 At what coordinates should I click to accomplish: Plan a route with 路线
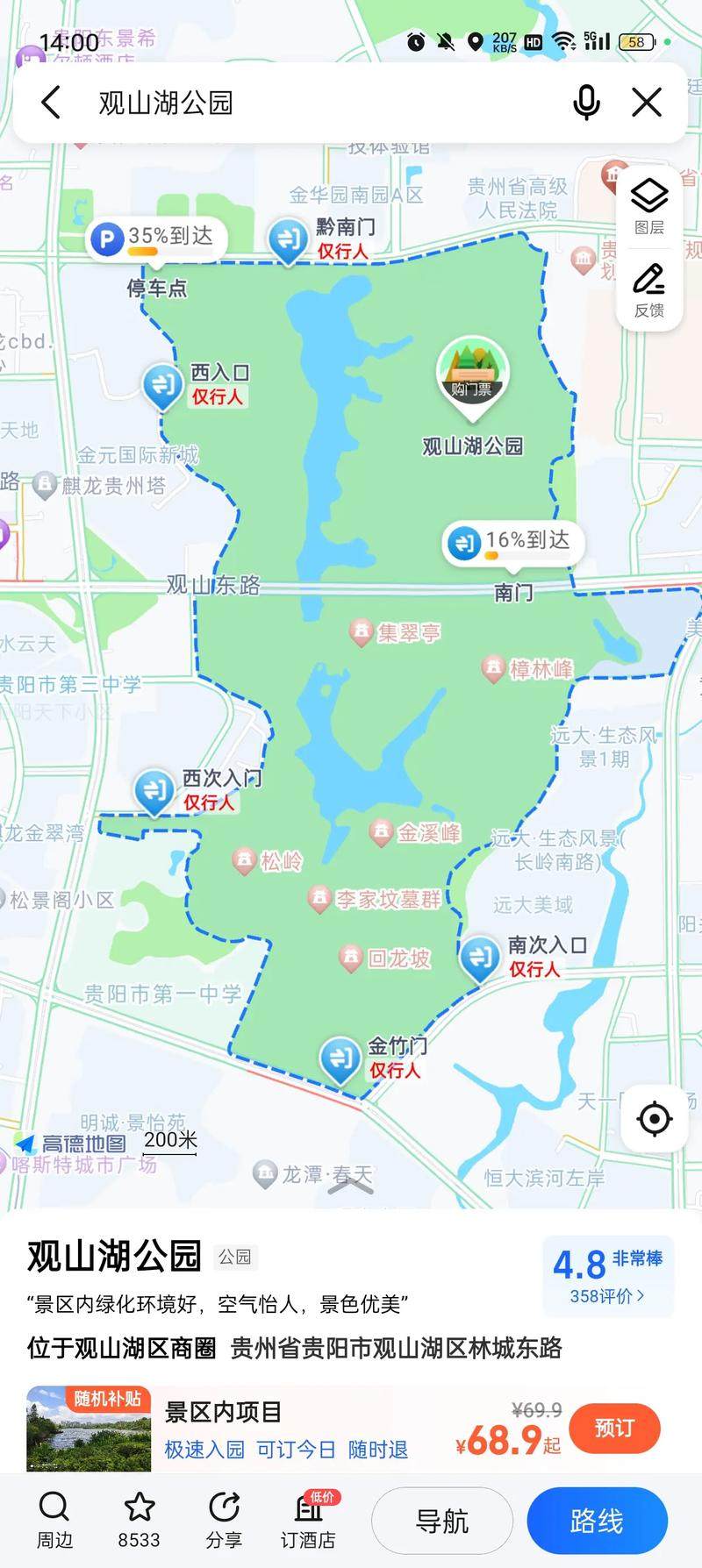coord(597,1521)
